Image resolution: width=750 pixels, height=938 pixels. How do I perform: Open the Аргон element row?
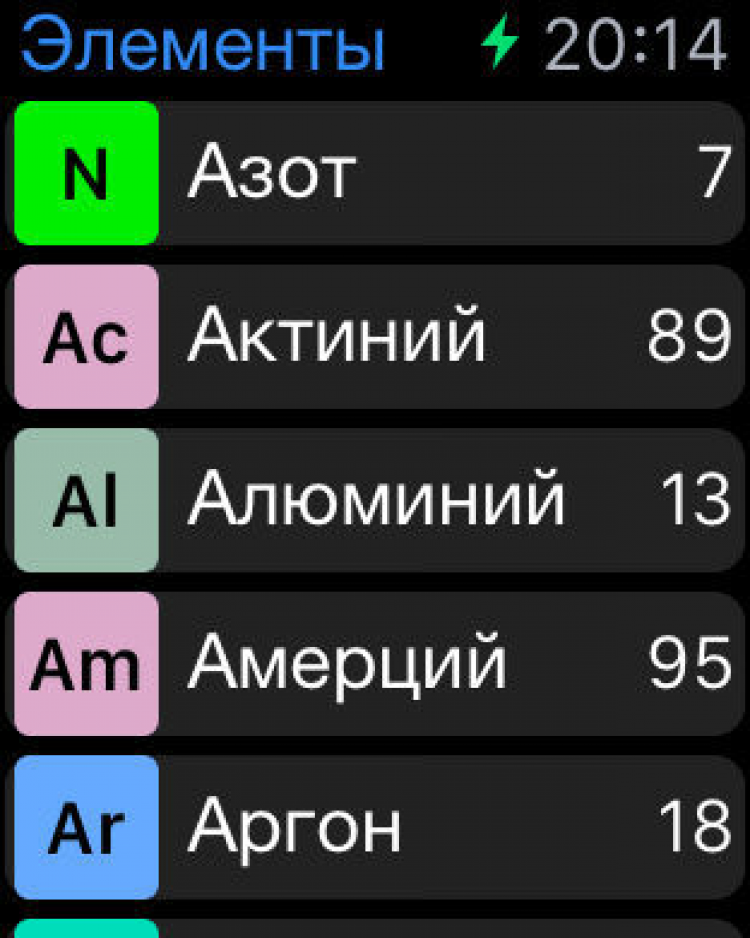click(x=375, y=827)
